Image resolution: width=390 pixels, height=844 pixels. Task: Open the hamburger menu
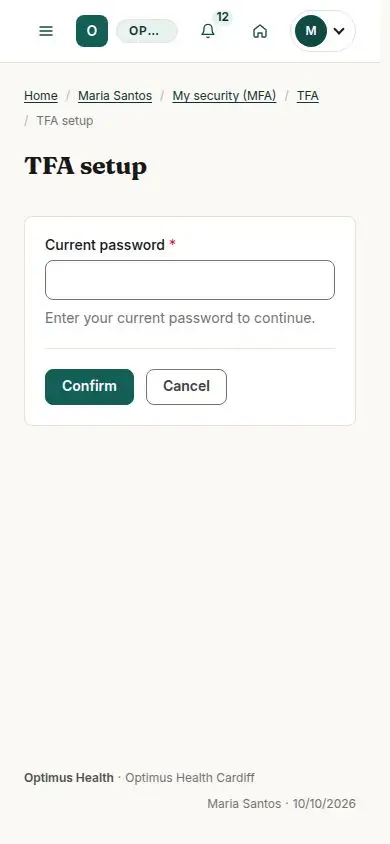point(46,31)
